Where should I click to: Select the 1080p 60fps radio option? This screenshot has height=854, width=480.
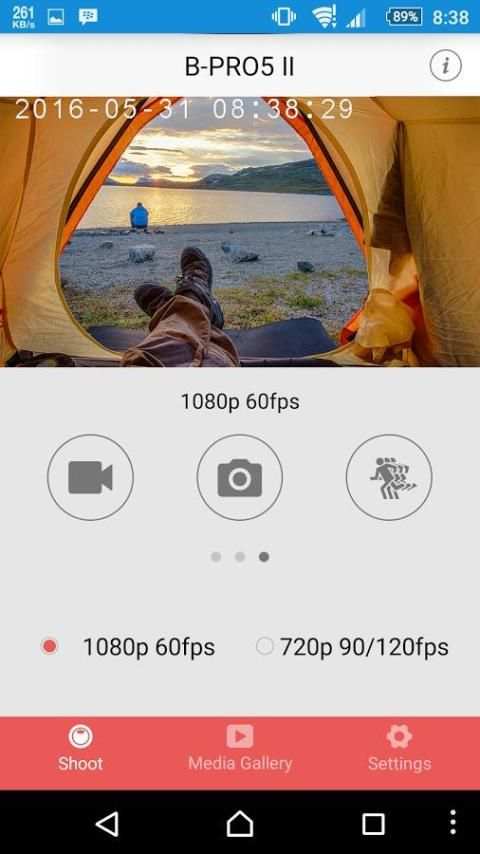pyautogui.click(x=128, y=647)
